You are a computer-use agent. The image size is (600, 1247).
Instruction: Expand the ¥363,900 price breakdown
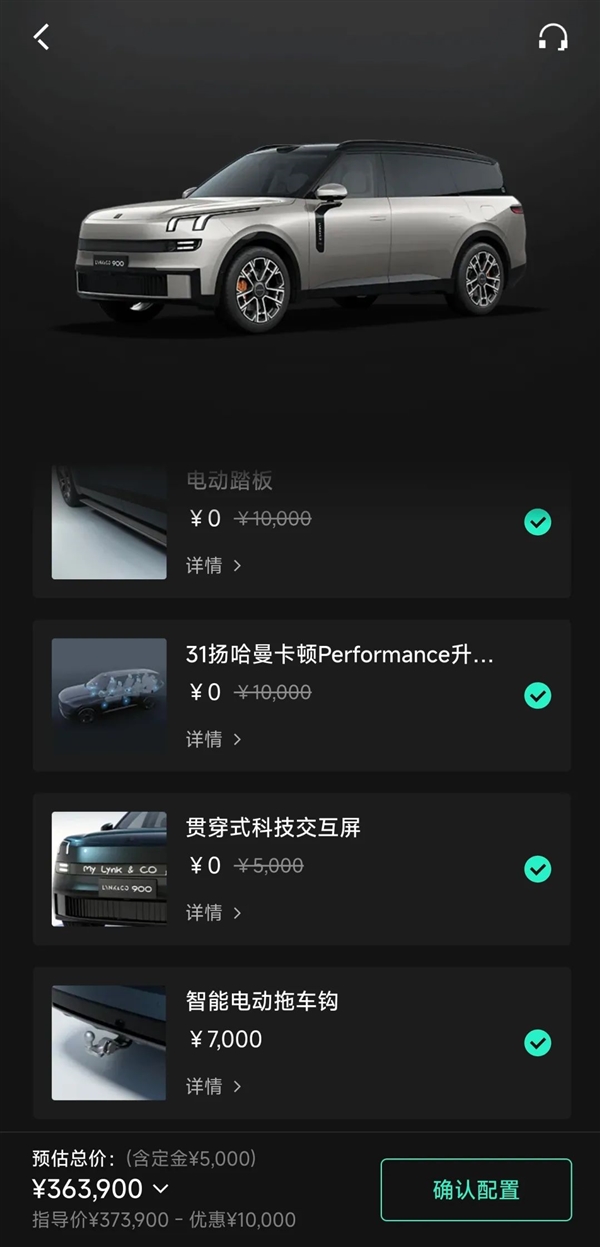[160, 1189]
